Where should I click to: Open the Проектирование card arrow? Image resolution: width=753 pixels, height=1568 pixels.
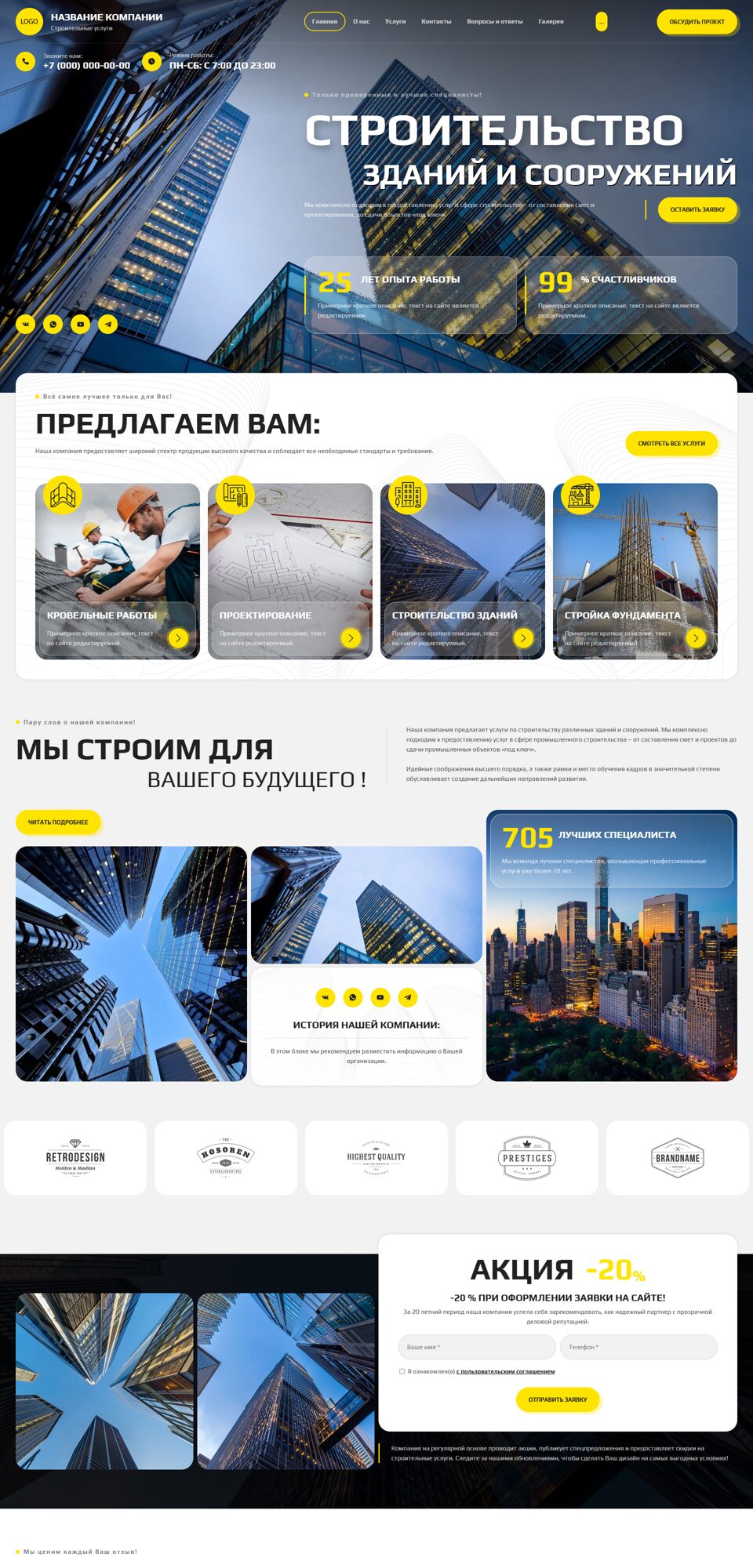(351, 637)
